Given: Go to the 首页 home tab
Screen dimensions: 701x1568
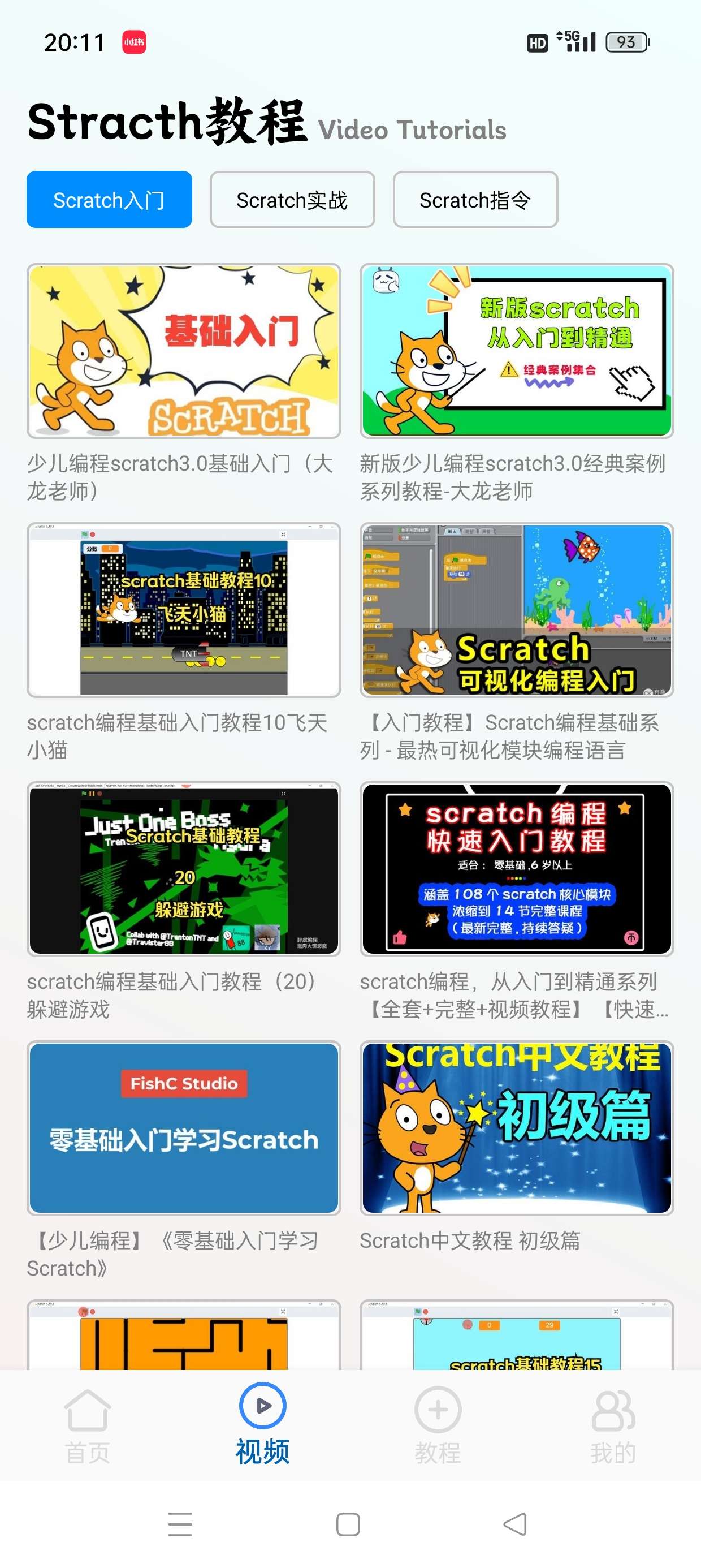Looking at the screenshot, I should [x=88, y=1425].
